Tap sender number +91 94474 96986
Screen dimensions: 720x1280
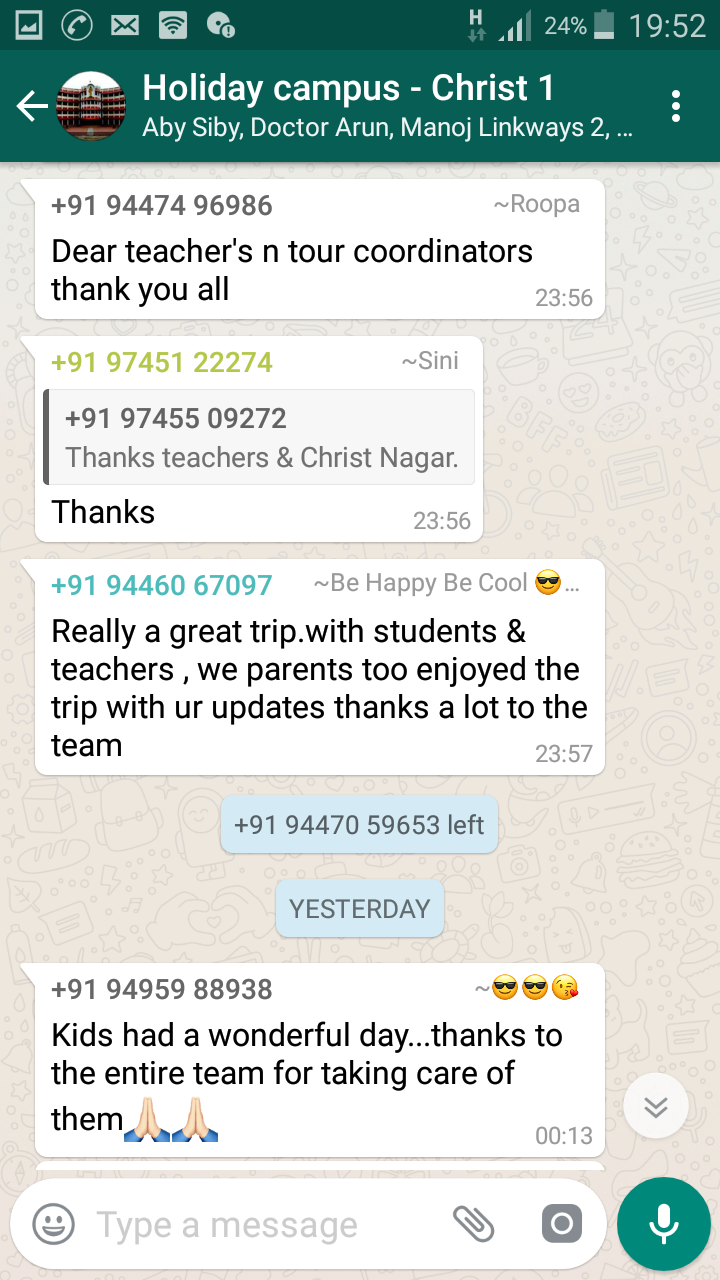click(162, 206)
